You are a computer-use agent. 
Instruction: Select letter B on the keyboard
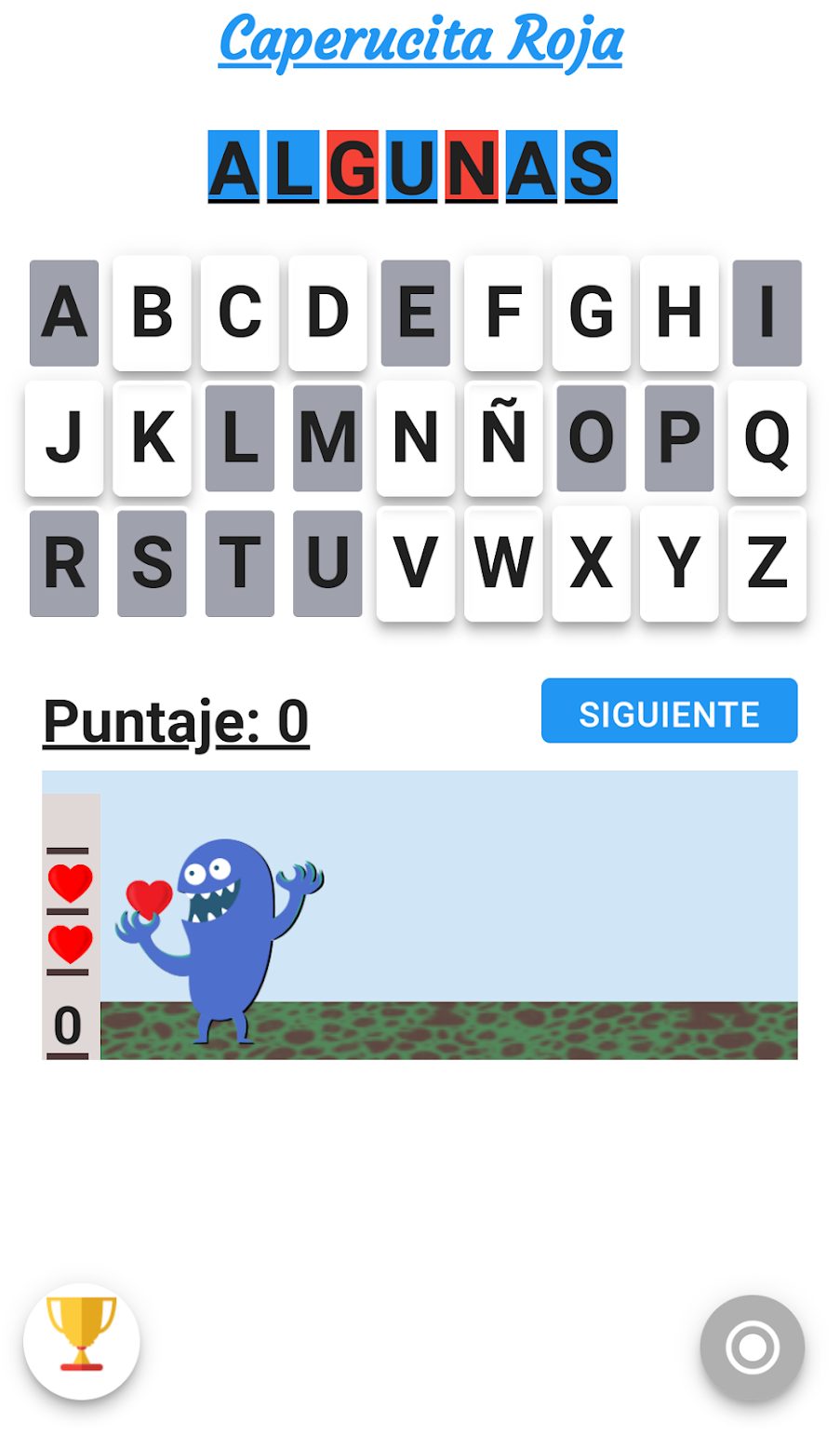tap(152, 313)
